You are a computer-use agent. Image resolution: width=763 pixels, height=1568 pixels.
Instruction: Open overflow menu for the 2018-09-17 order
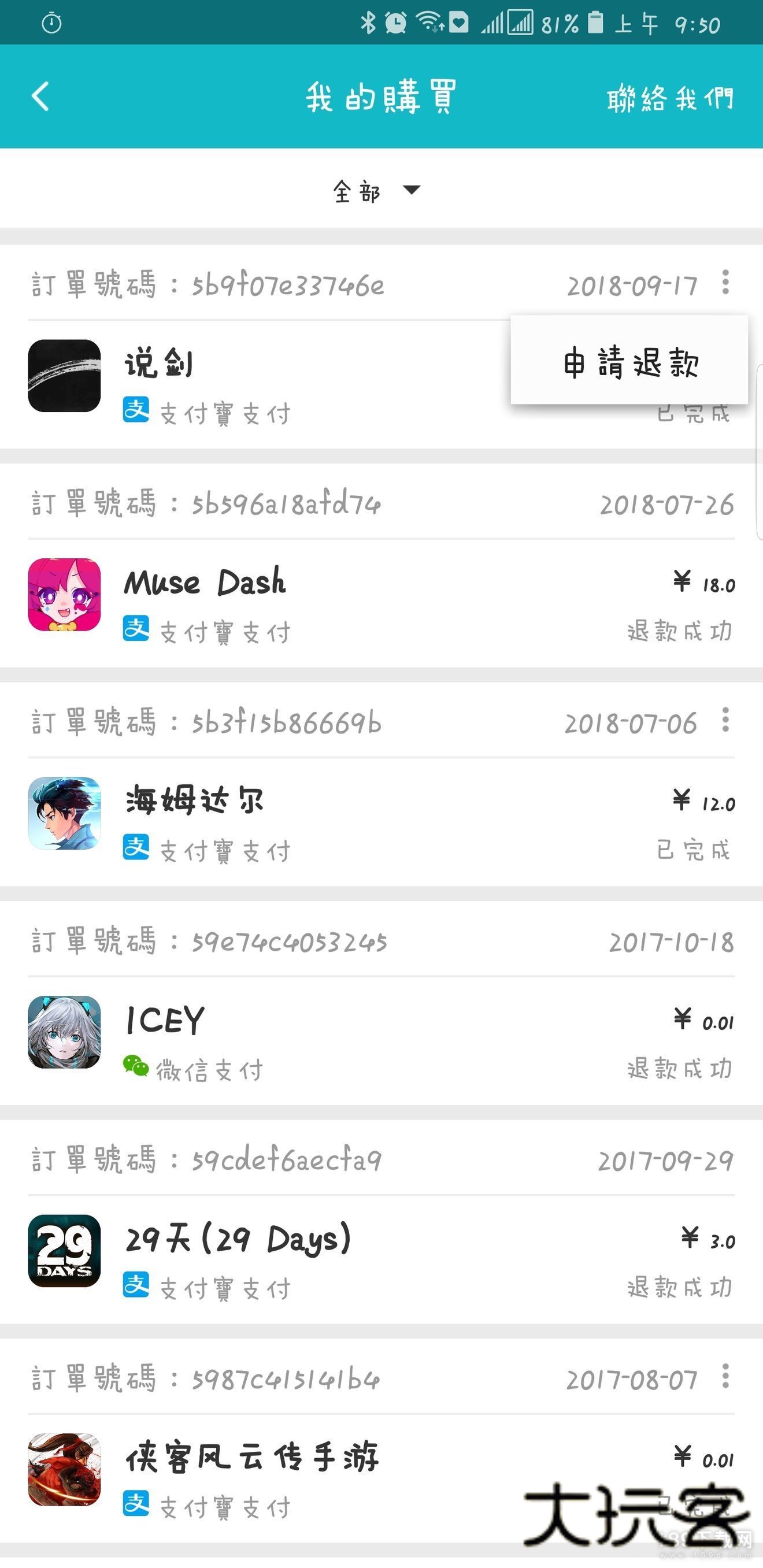(725, 283)
